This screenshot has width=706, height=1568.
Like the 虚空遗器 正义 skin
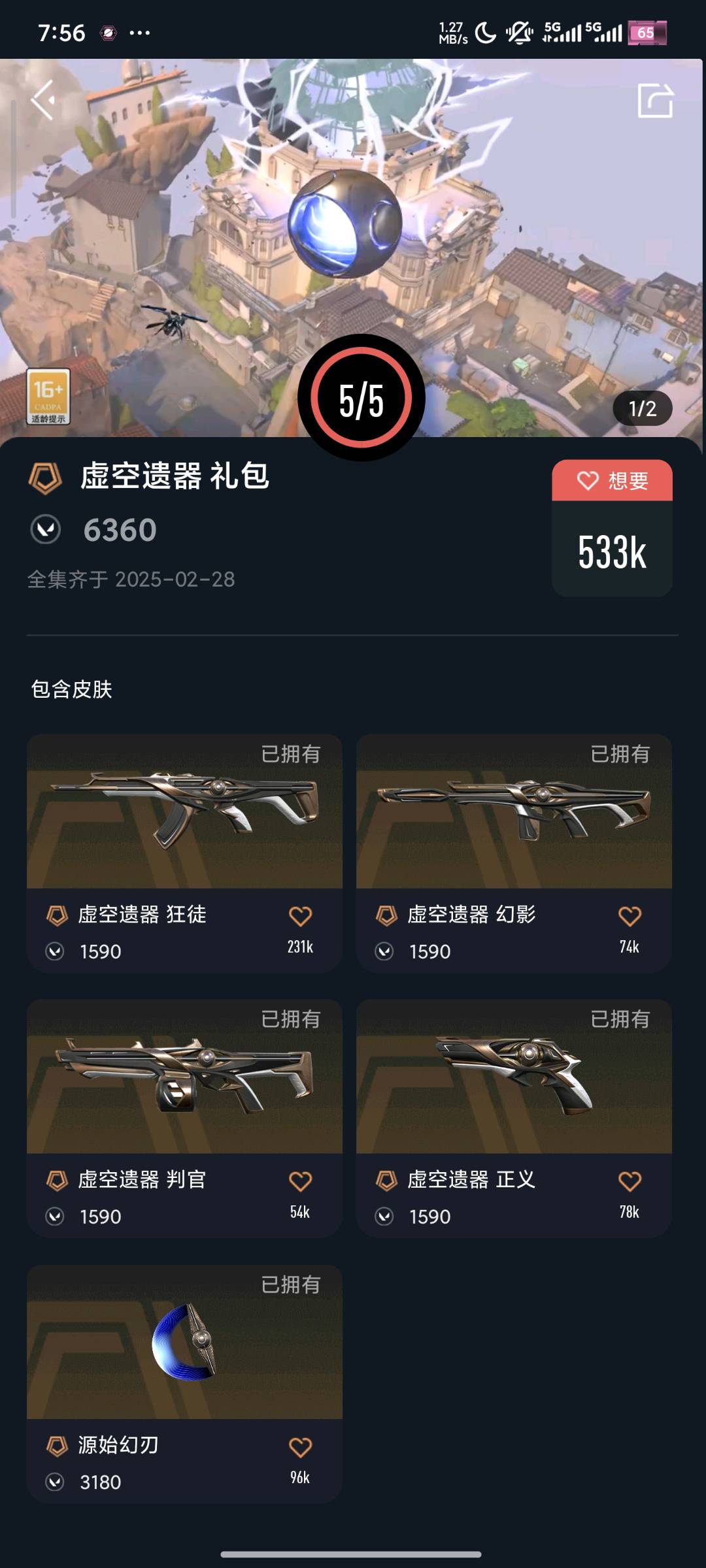[630, 1181]
